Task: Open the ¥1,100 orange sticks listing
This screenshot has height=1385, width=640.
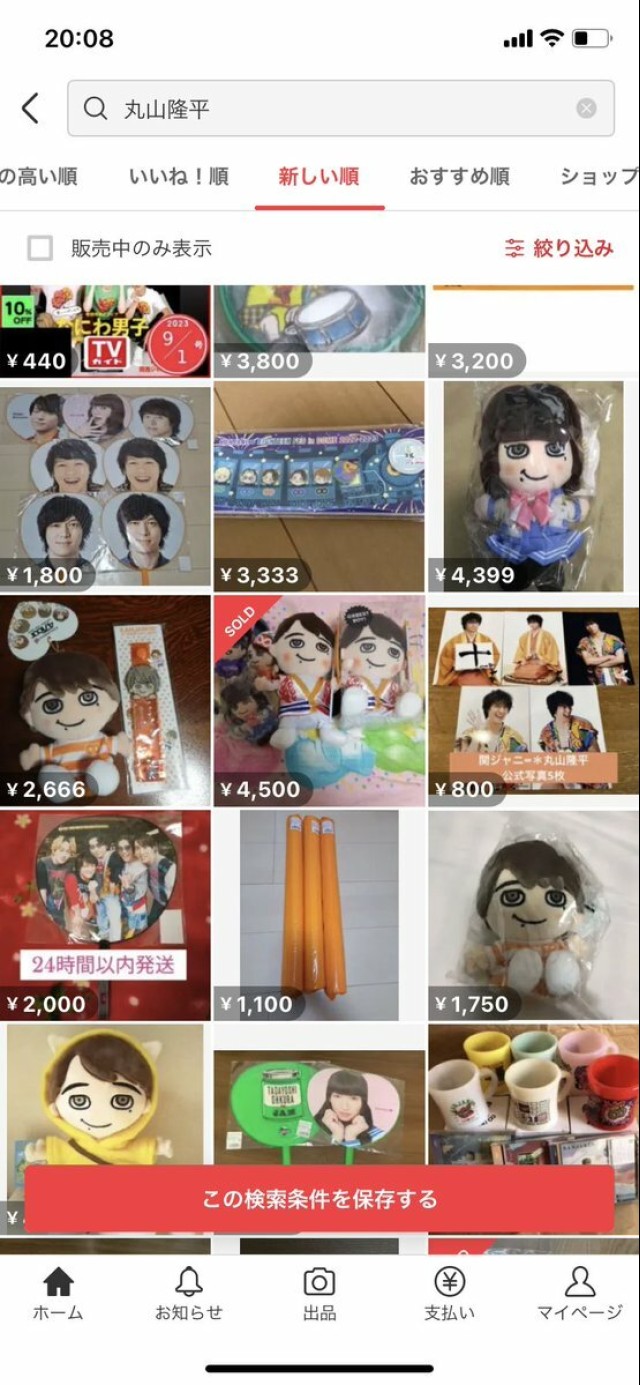Action: (x=319, y=914)
